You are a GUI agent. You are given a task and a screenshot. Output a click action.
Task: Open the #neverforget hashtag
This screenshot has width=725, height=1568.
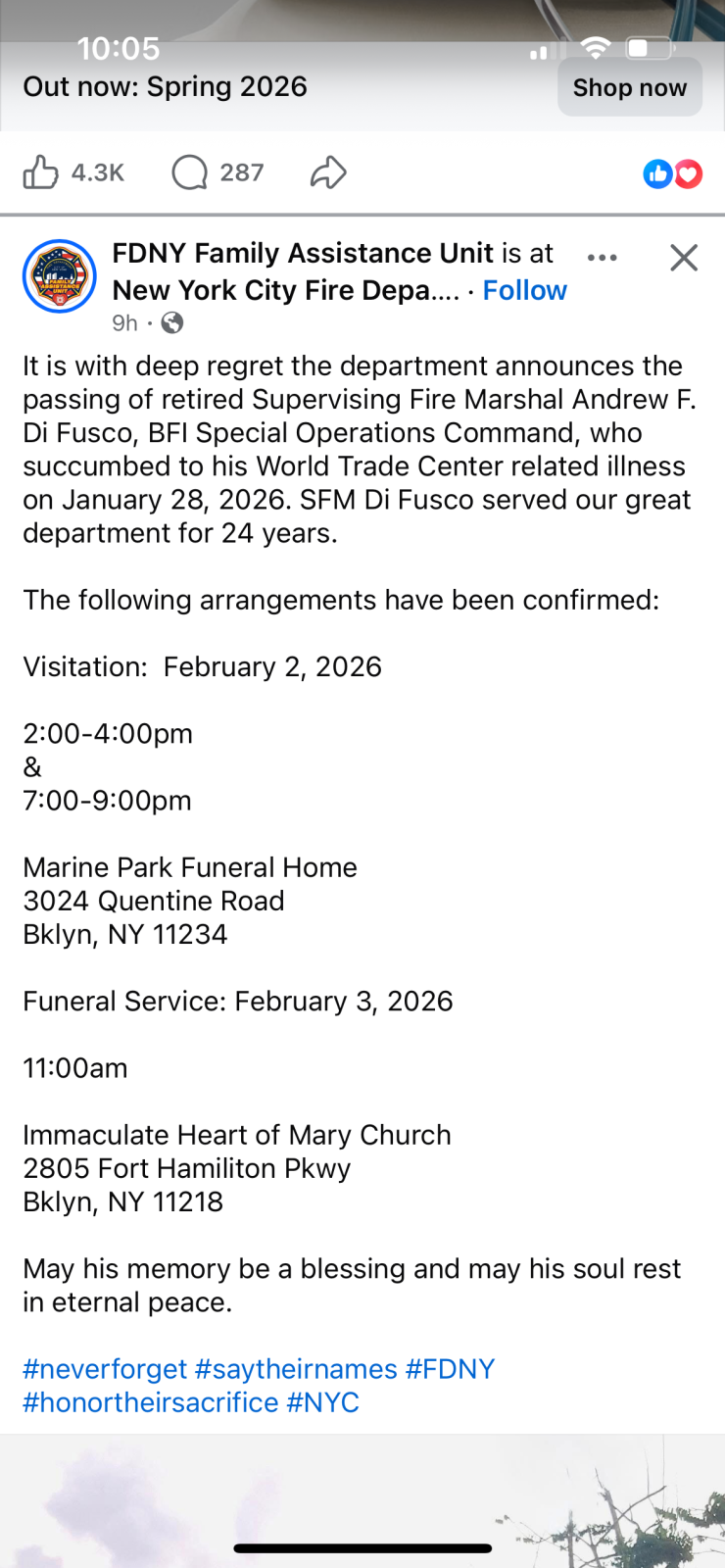pyautogui.click(x=105, y=1369)
